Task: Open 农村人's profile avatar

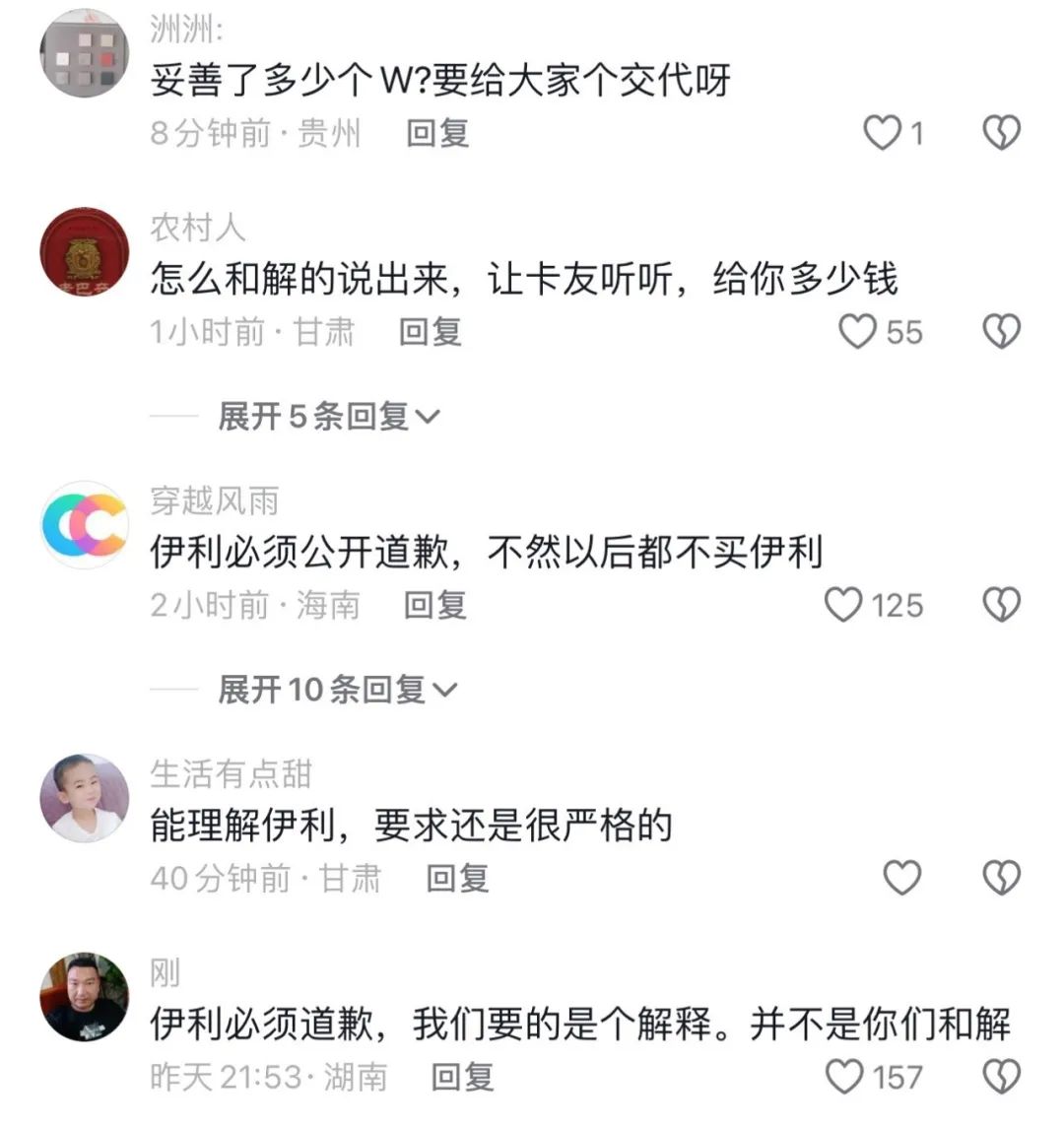Action: tap(85, 252)
